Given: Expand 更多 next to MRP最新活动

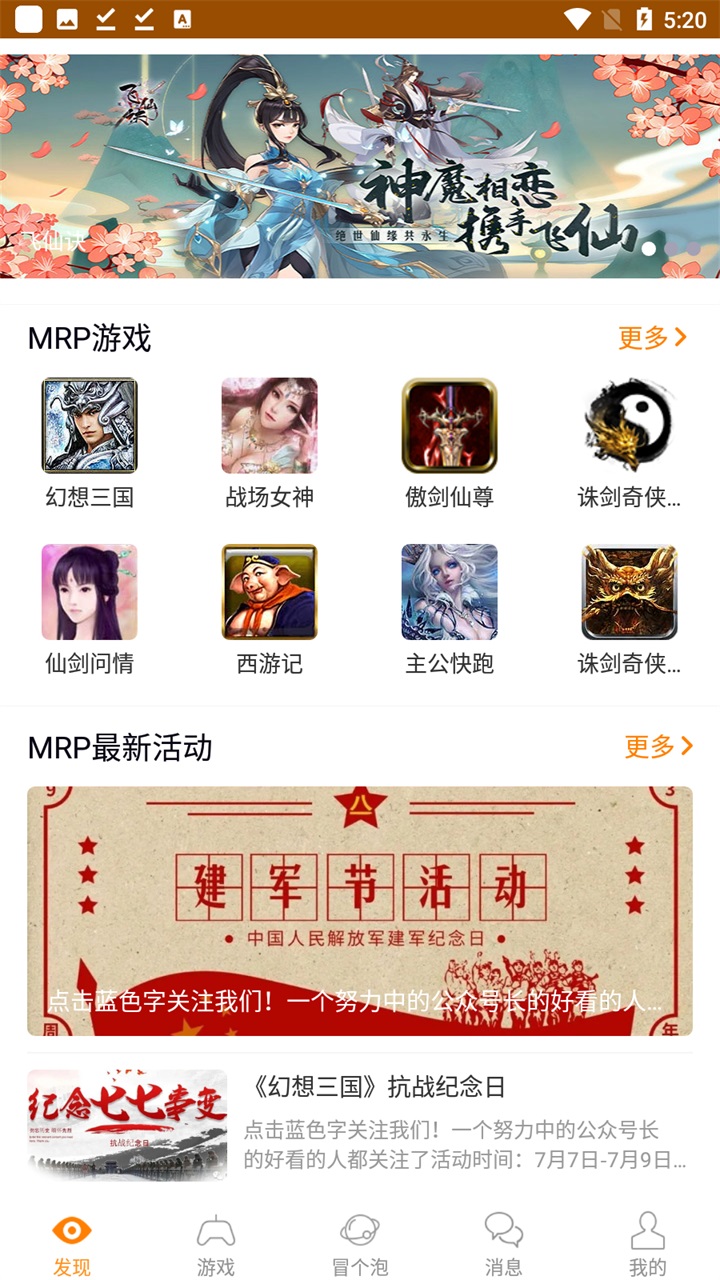Looking at the screenshot, I should (x=656, y=745).
